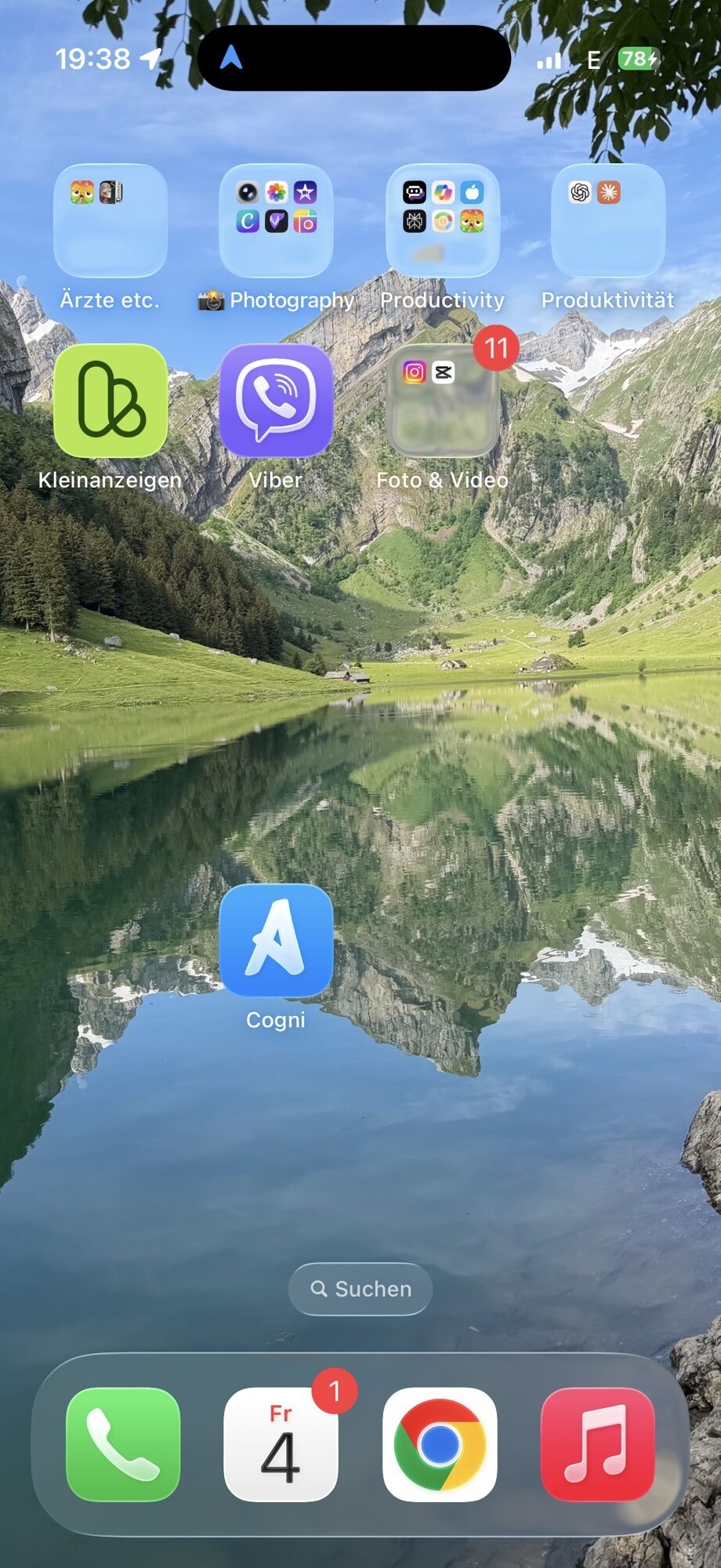Open the Photography folder
Image resolution: width=721 pixels, height=1568 pixels.
[276, 220]
